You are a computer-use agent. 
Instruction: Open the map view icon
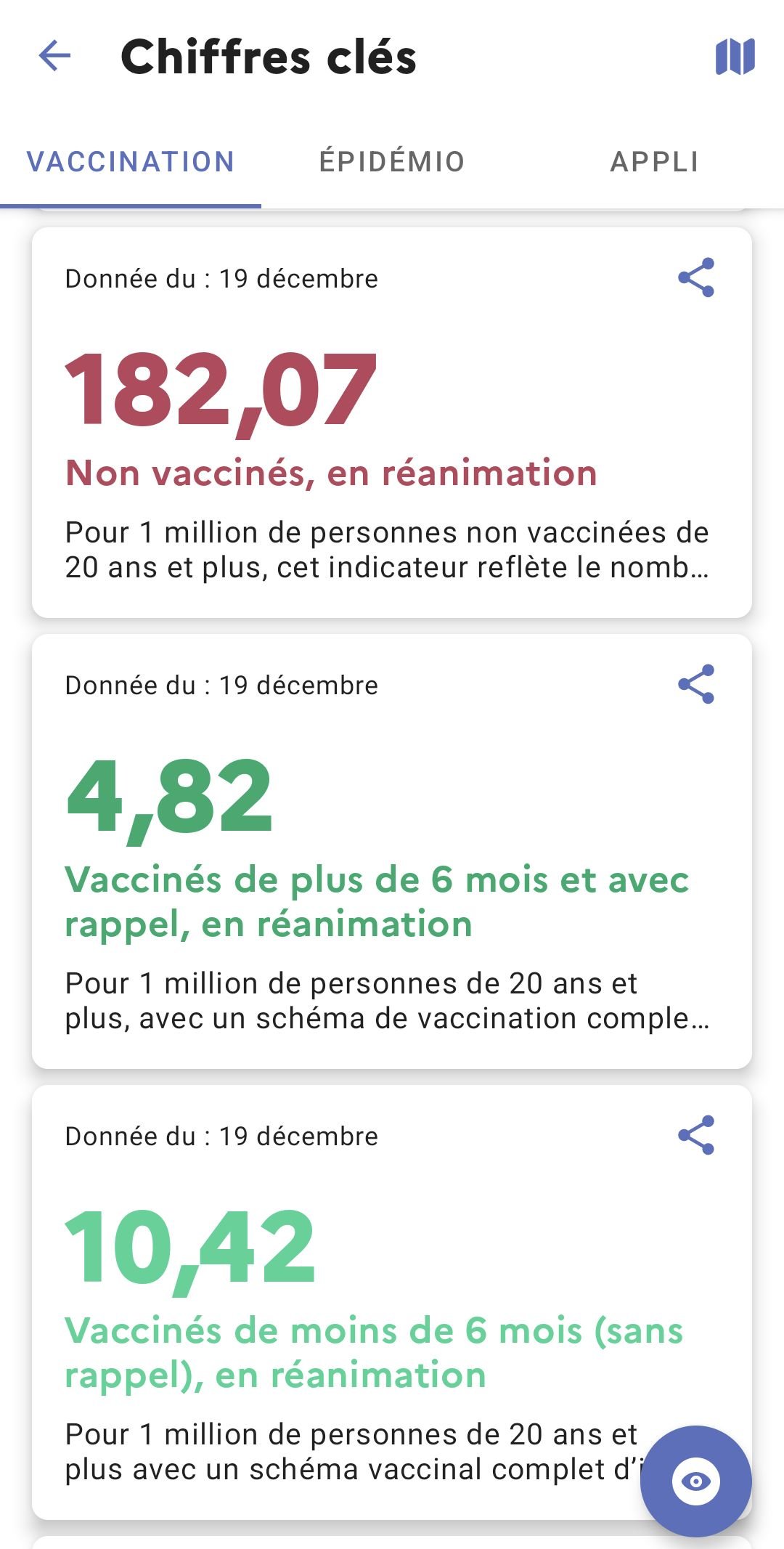pyautogui.click(x=735, y=57)
